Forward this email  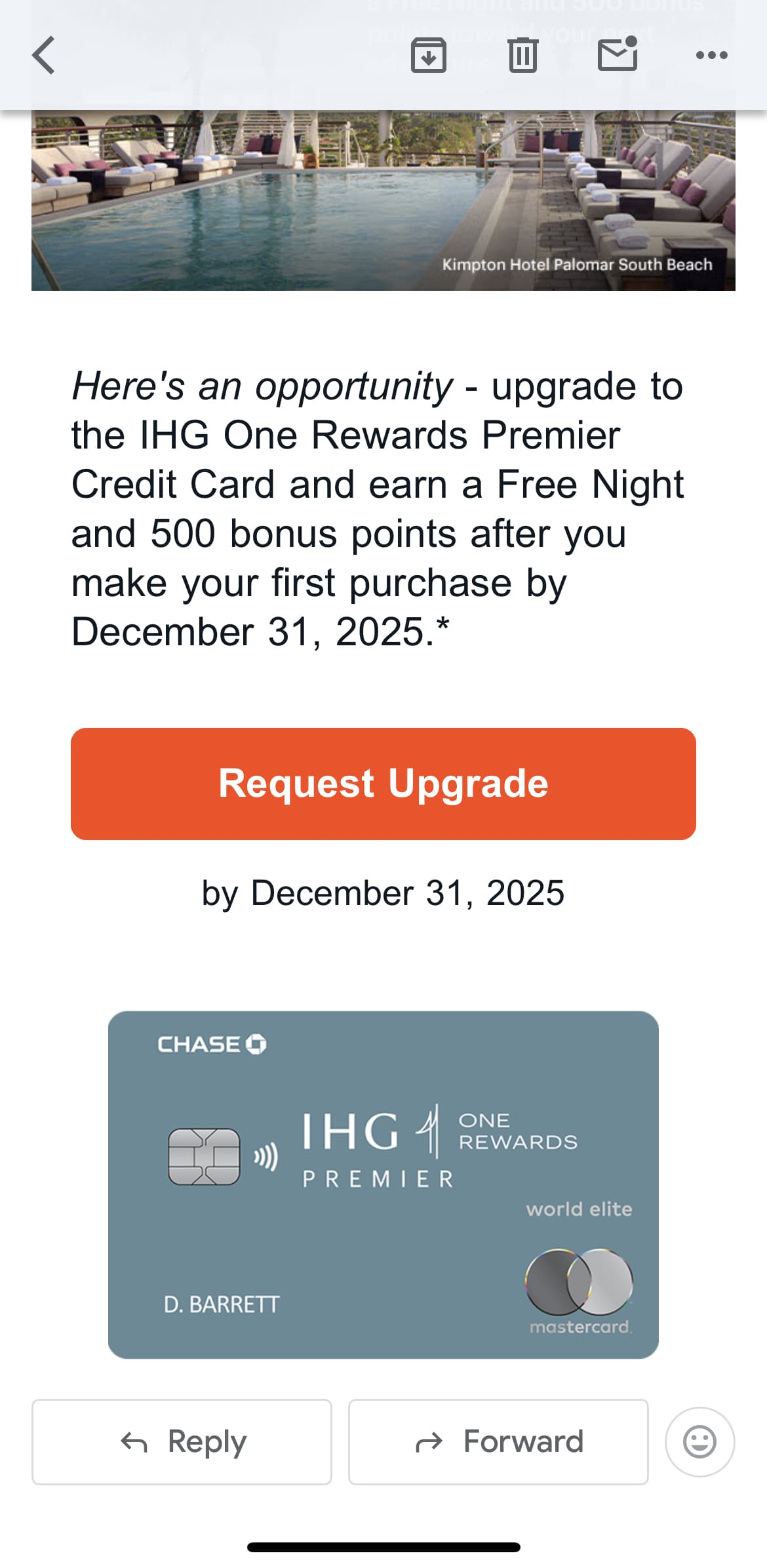[498, 1441]
